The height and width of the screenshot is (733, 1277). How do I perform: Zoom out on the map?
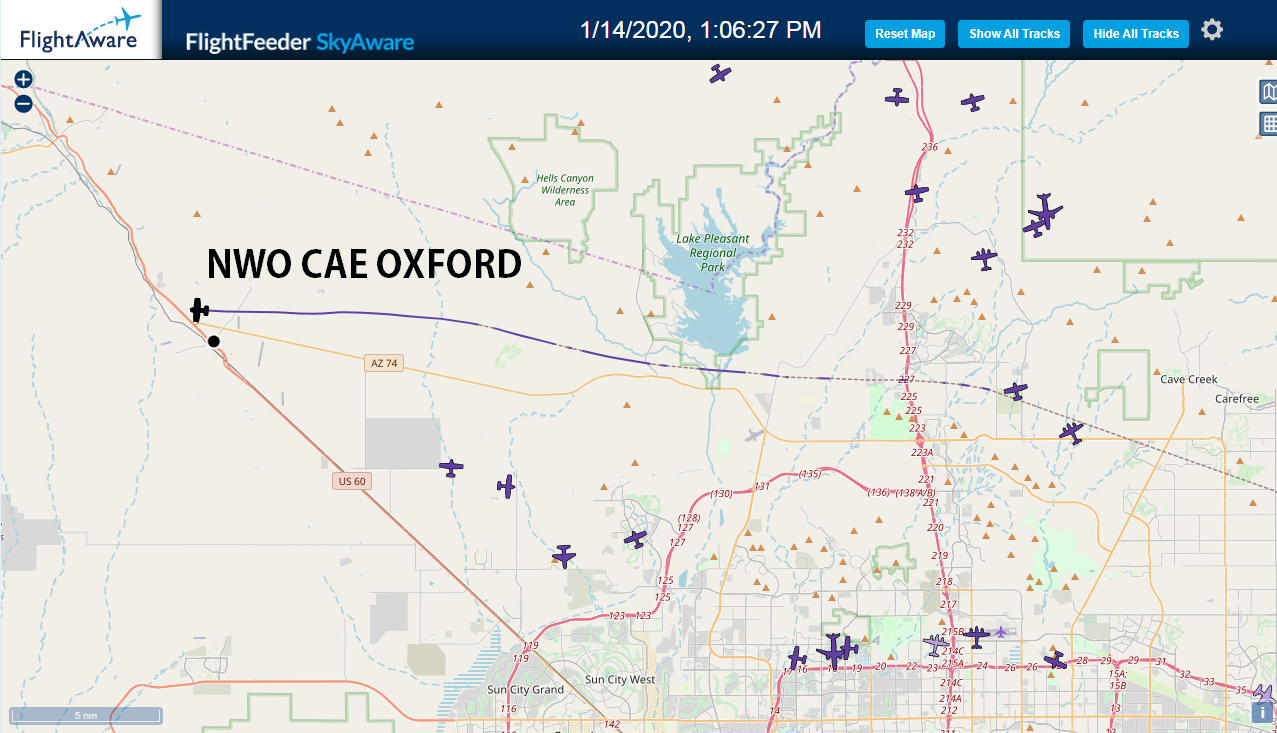[24, 103]
